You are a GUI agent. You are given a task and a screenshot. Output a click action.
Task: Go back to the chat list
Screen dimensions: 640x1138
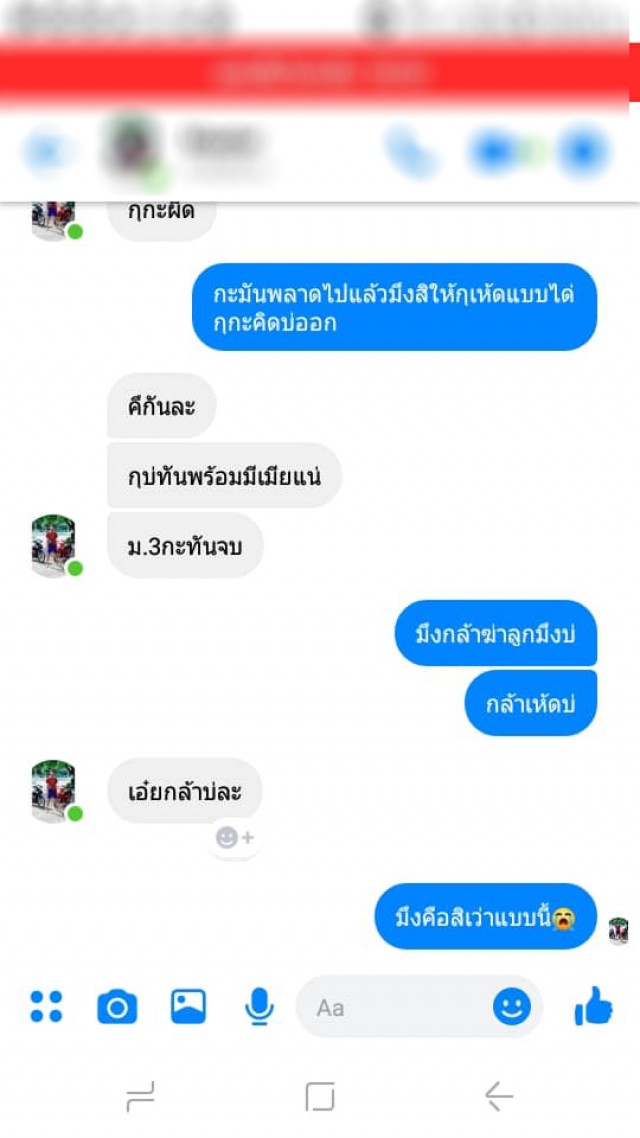[46, 152]
